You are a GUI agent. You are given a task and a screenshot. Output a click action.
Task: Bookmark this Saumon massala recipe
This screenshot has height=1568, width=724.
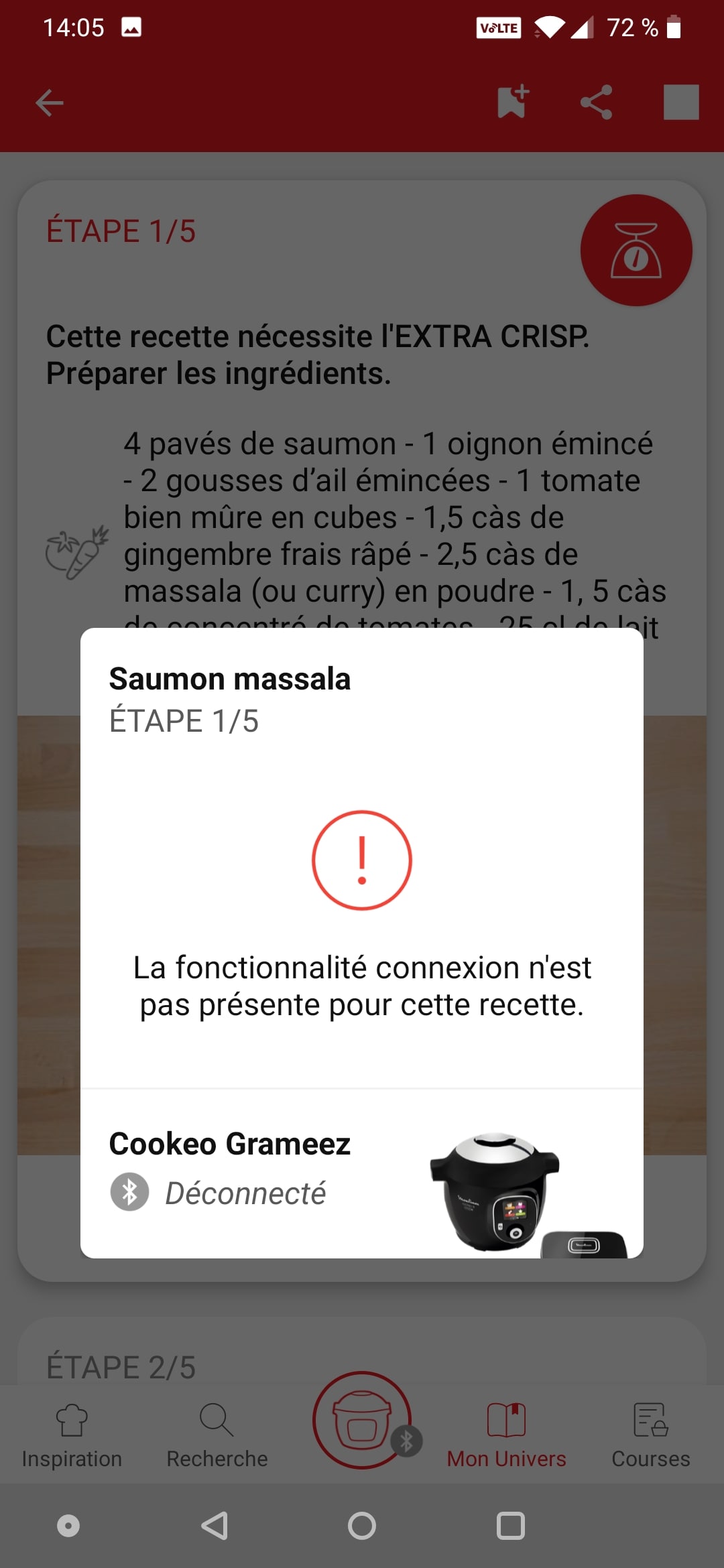pyautogui.click(x=513, y=102)
